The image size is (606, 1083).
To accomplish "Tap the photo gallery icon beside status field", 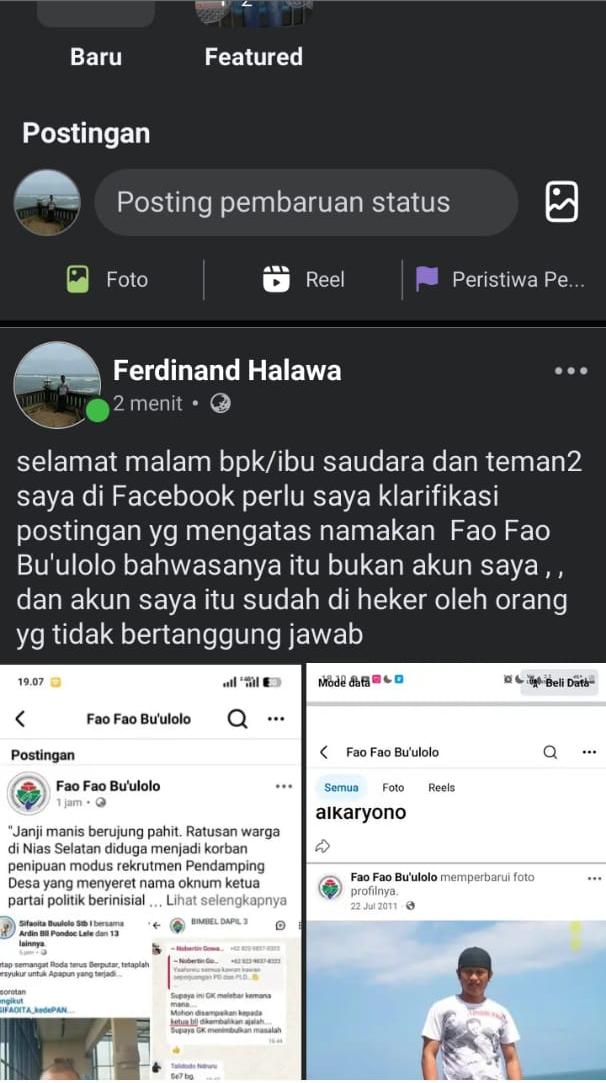I will 561,202.
